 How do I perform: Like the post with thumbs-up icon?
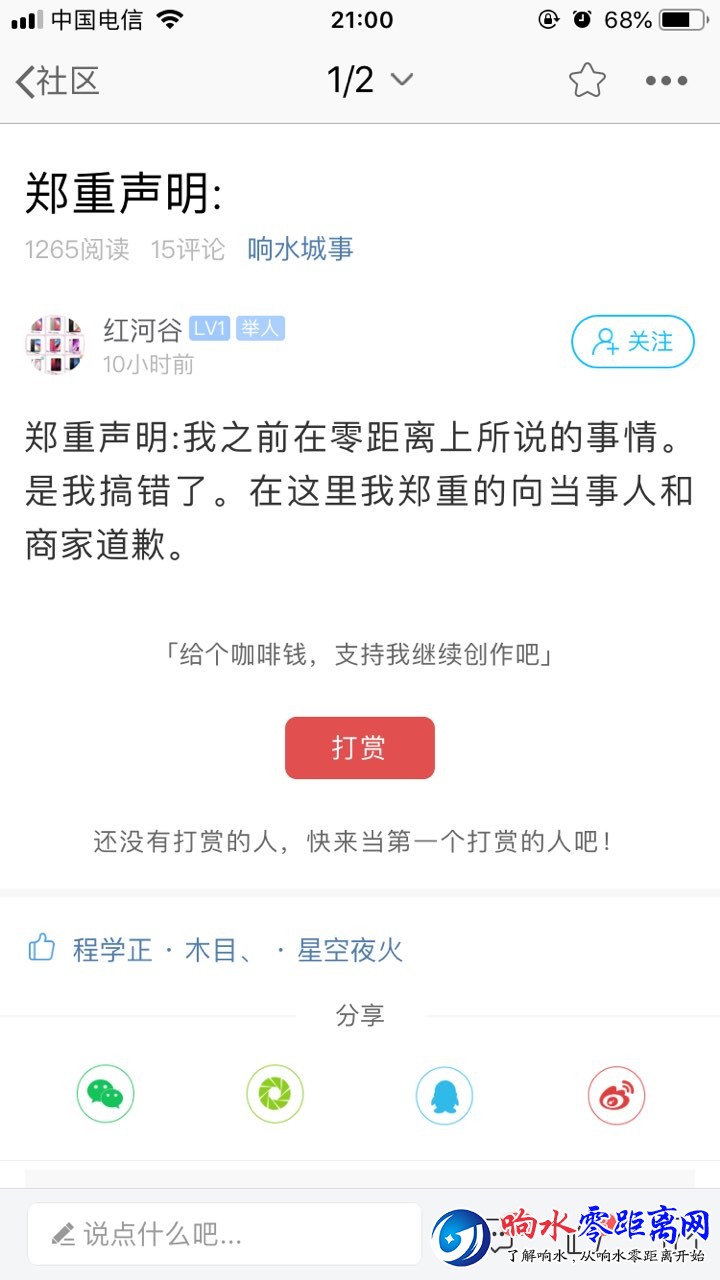41,947
